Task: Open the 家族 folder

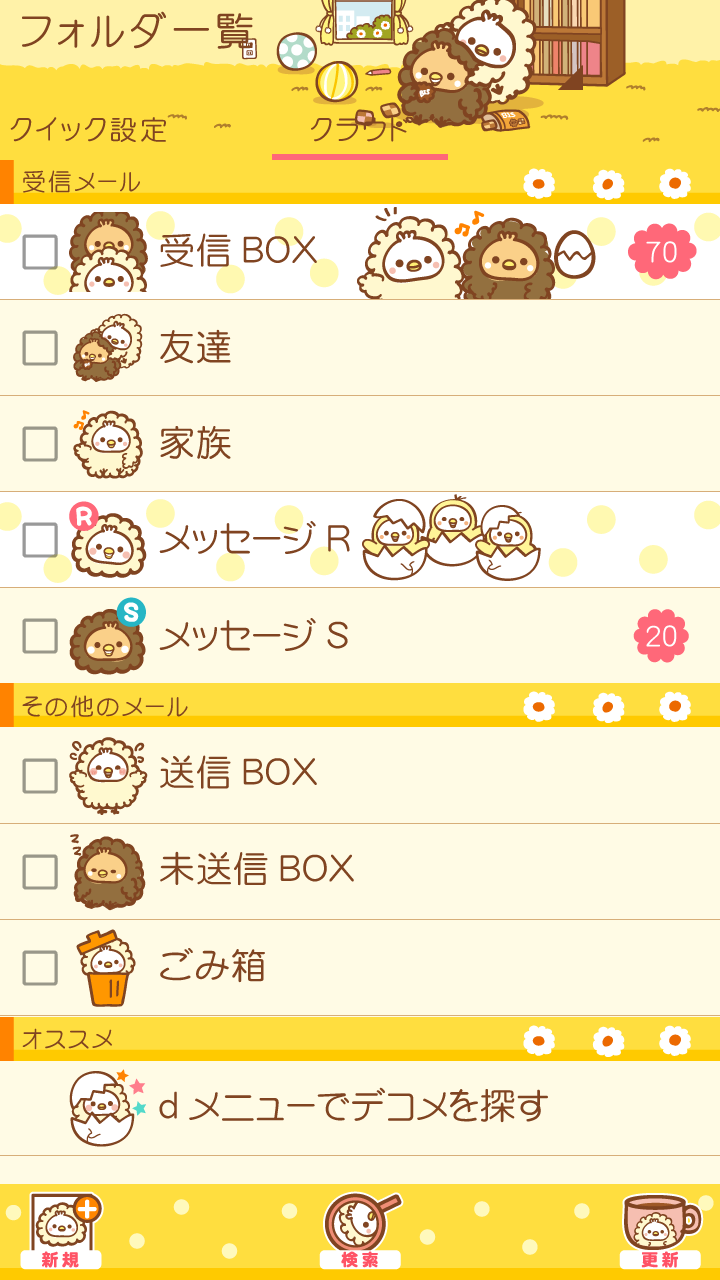Action: point(196,444)
